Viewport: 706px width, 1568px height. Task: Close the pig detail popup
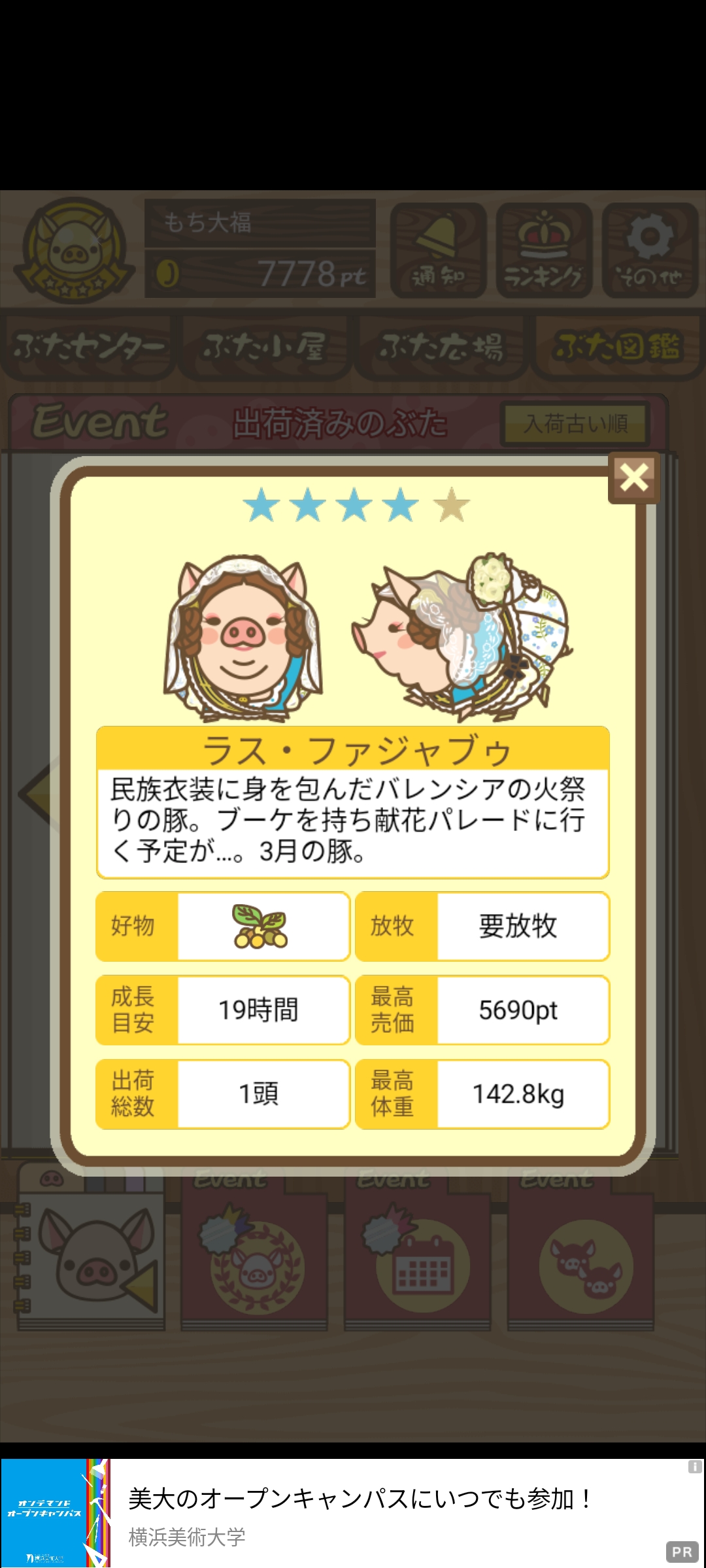633,478
